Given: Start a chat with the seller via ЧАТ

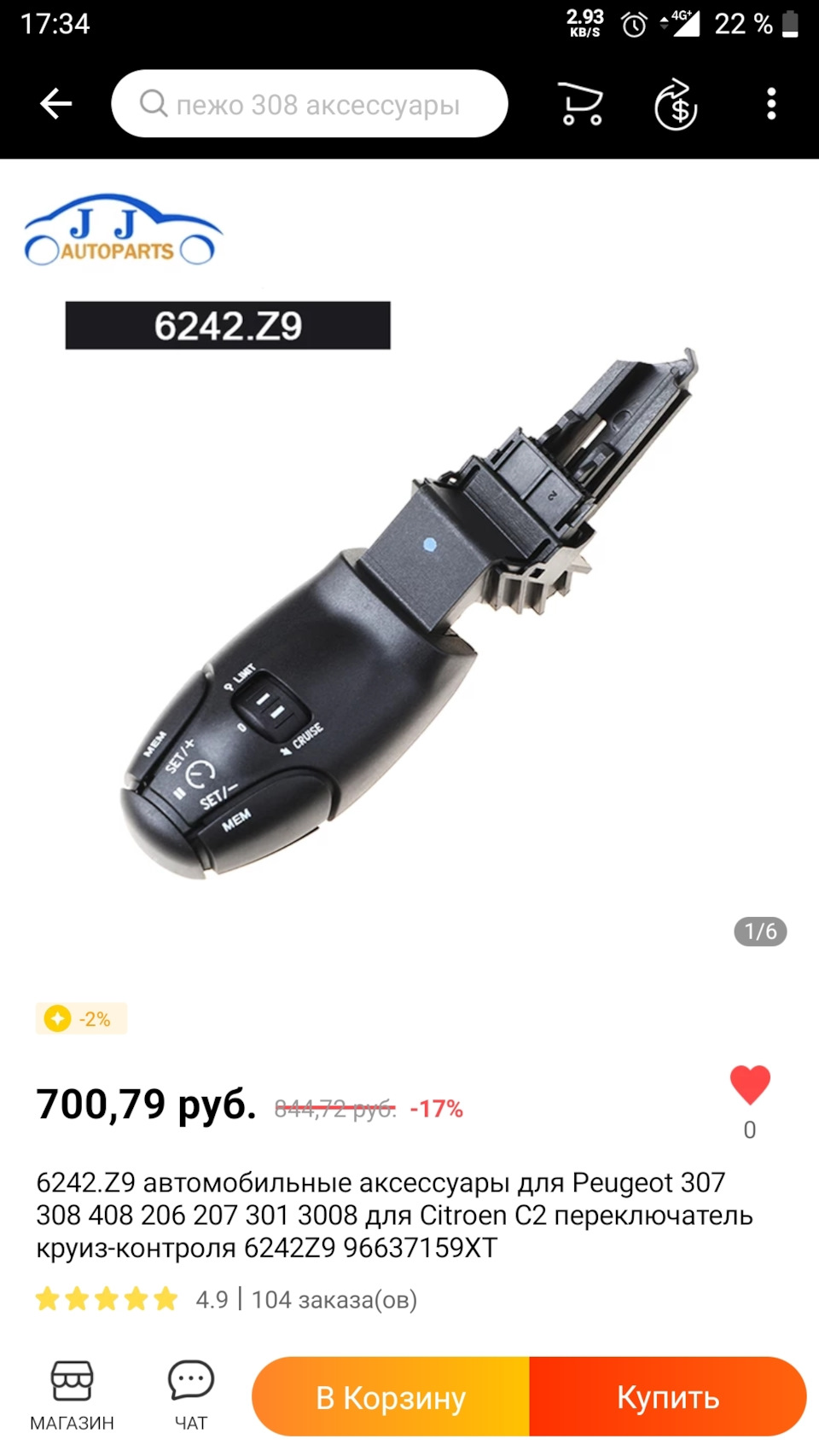Looking at the screenshot, I should pyautogui.click(x=190, y=1396).
